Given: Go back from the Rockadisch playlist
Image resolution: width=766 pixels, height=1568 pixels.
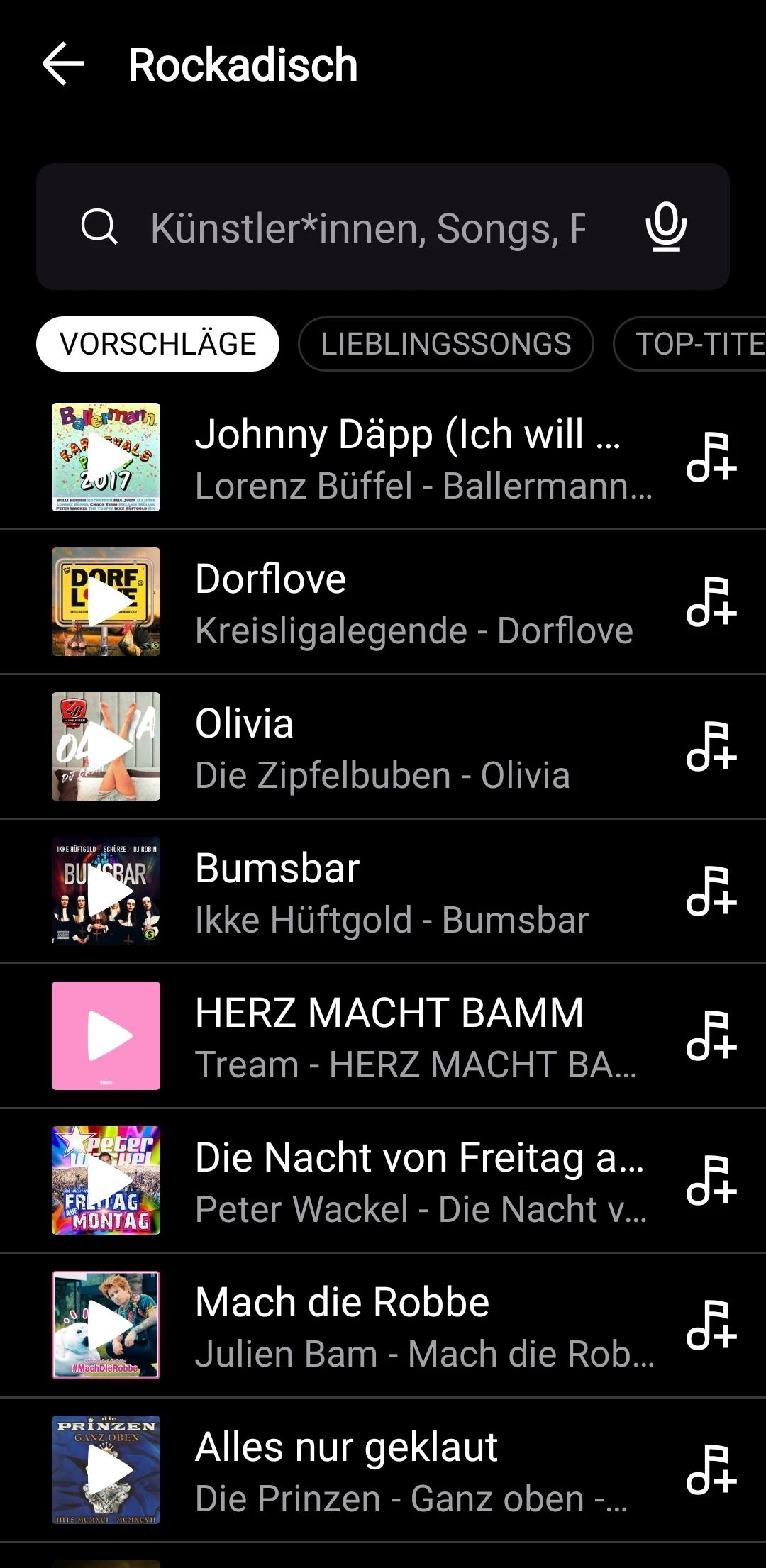Looking at the screenshot, I should pos(64,64).
